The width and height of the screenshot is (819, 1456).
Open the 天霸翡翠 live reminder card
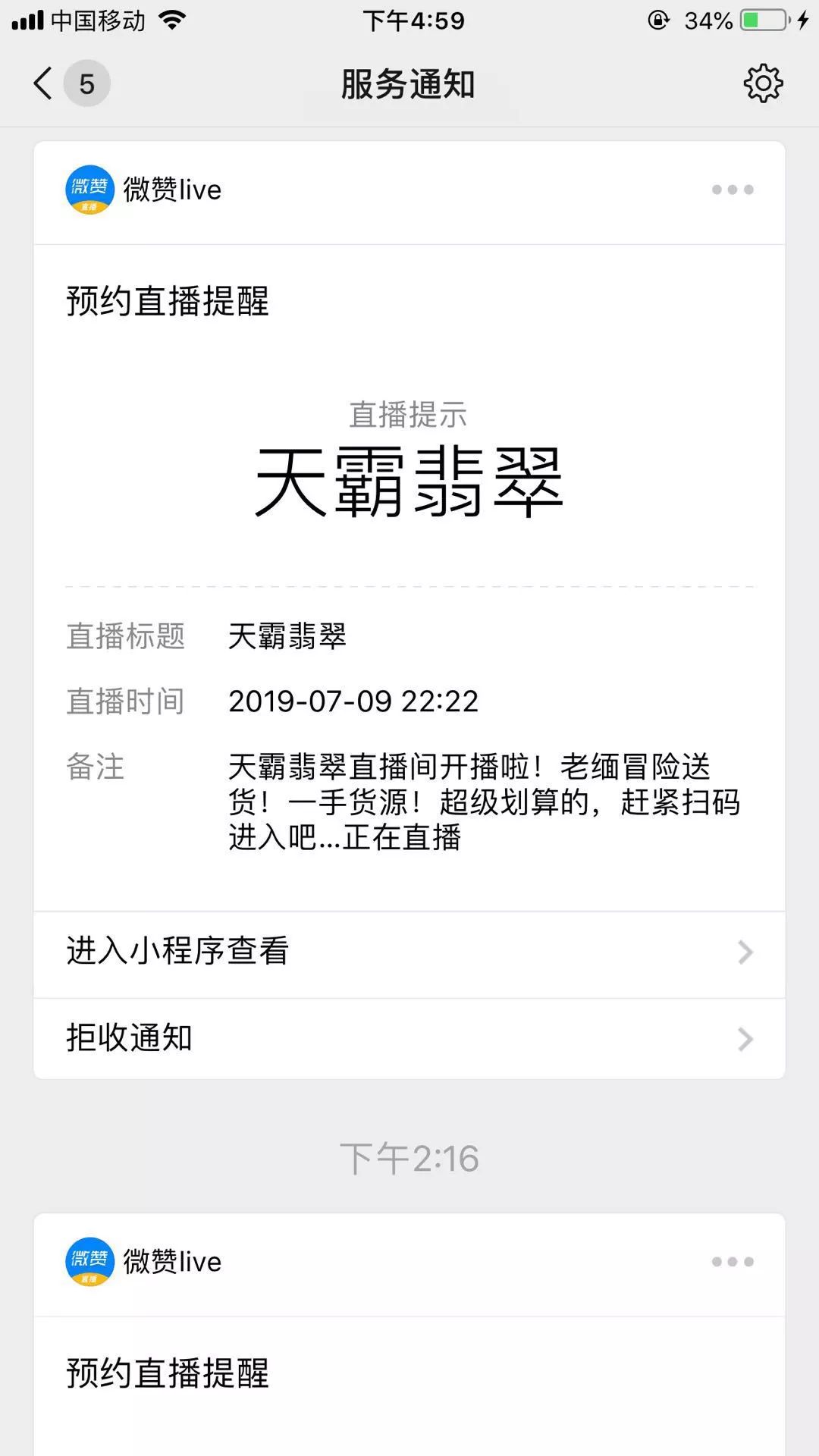point(409,577)
